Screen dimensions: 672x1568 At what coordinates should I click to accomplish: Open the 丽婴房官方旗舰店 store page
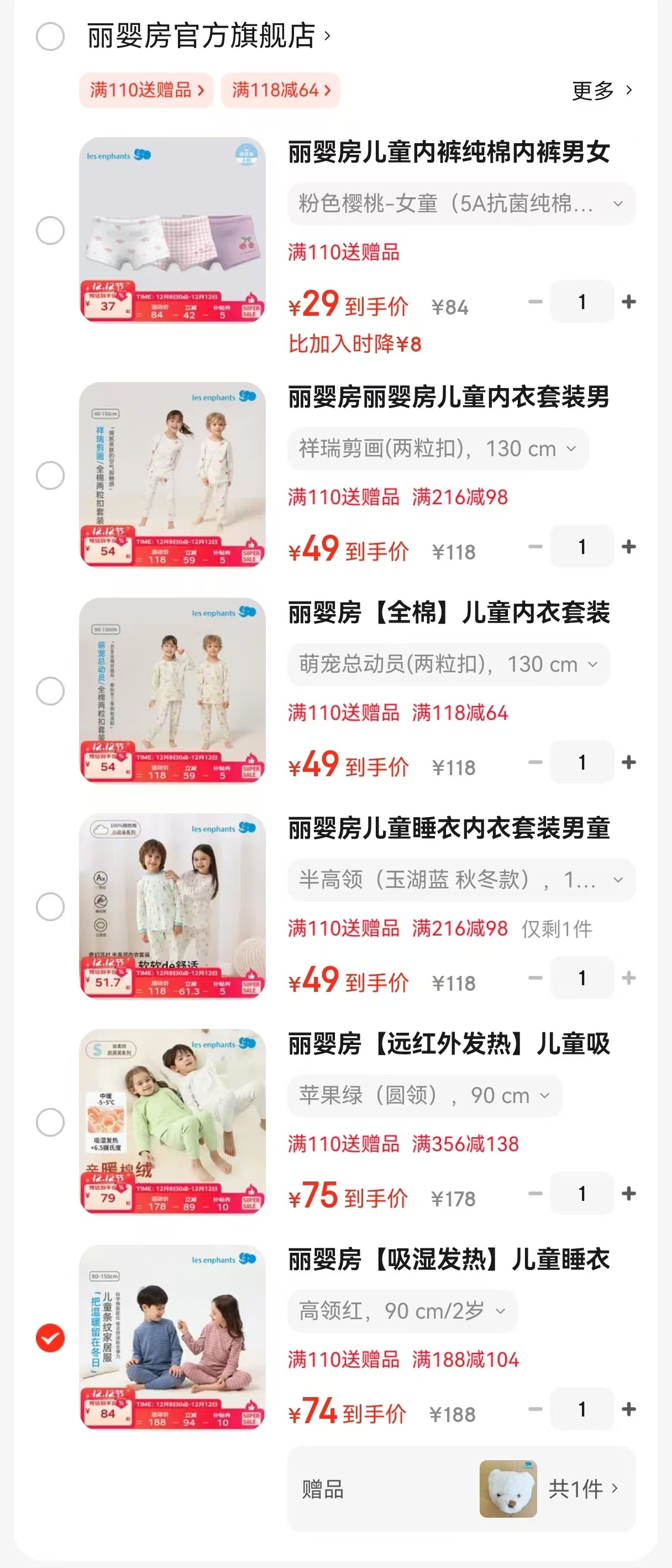click(207, 36)
